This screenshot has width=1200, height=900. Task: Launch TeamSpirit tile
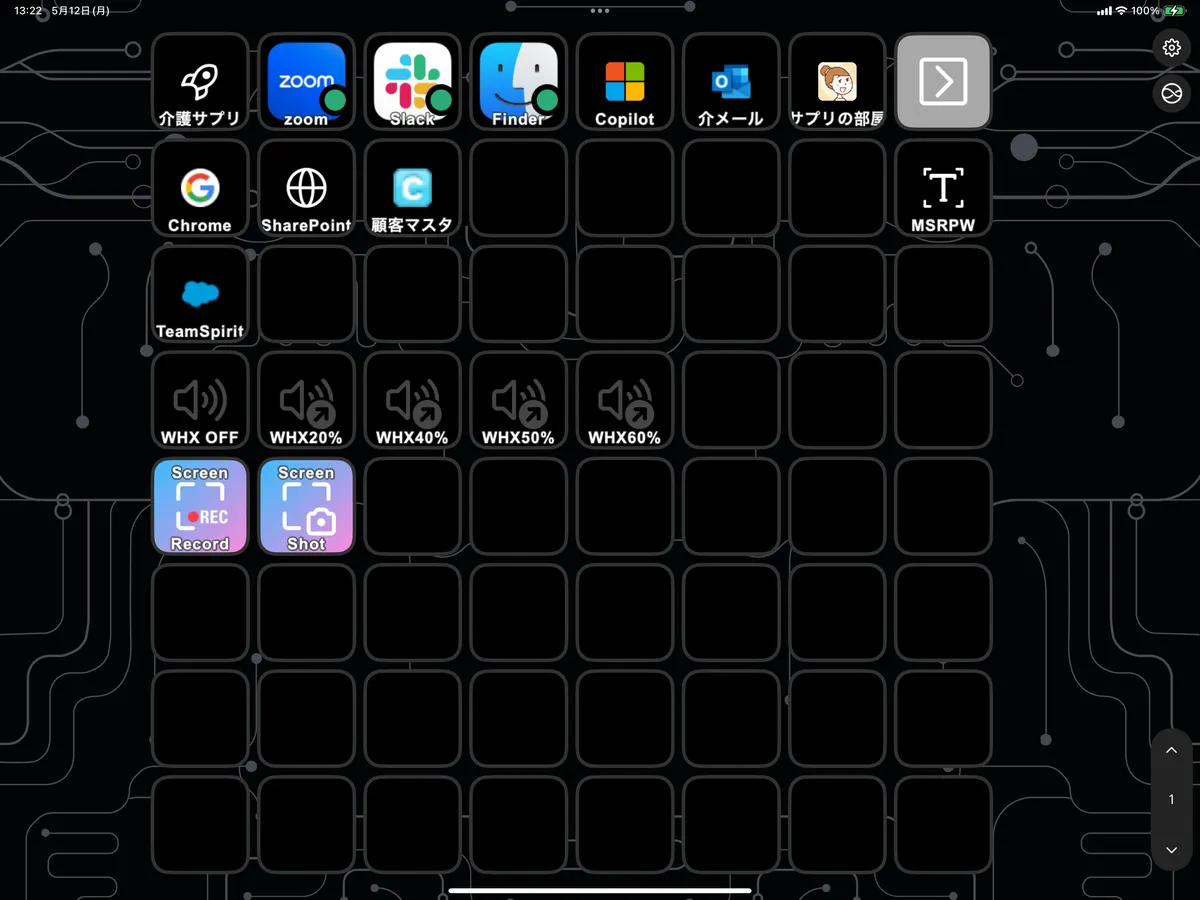pos(200,294)
